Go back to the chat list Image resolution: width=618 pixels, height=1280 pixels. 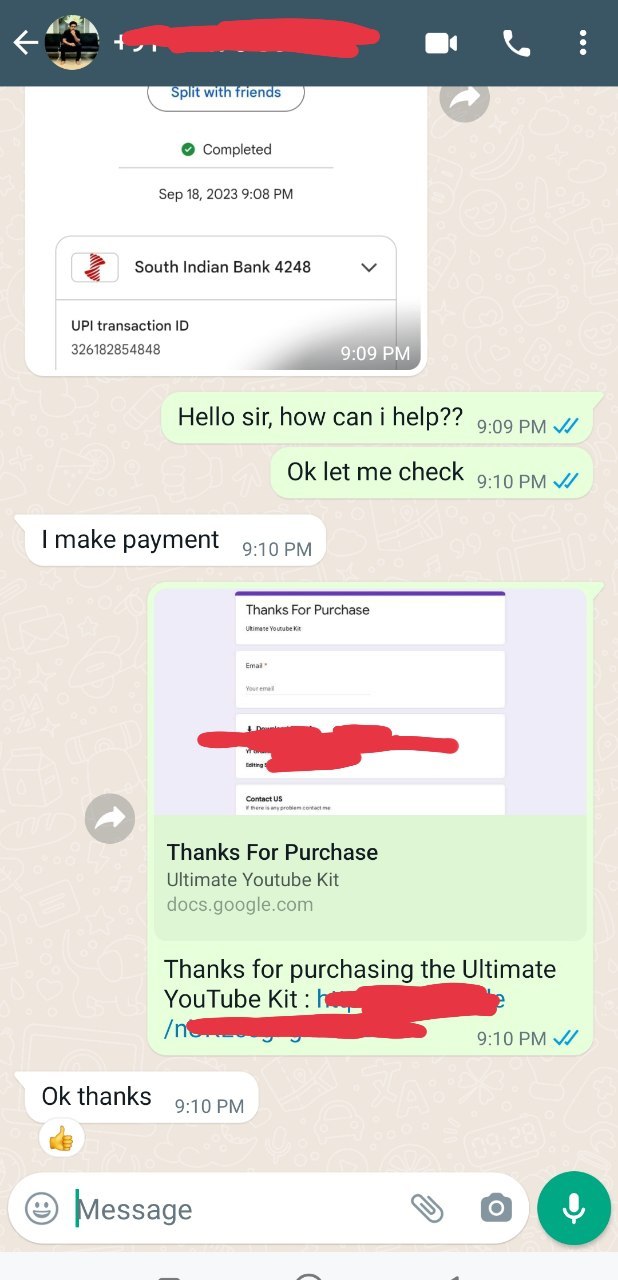tap(25, 43)
